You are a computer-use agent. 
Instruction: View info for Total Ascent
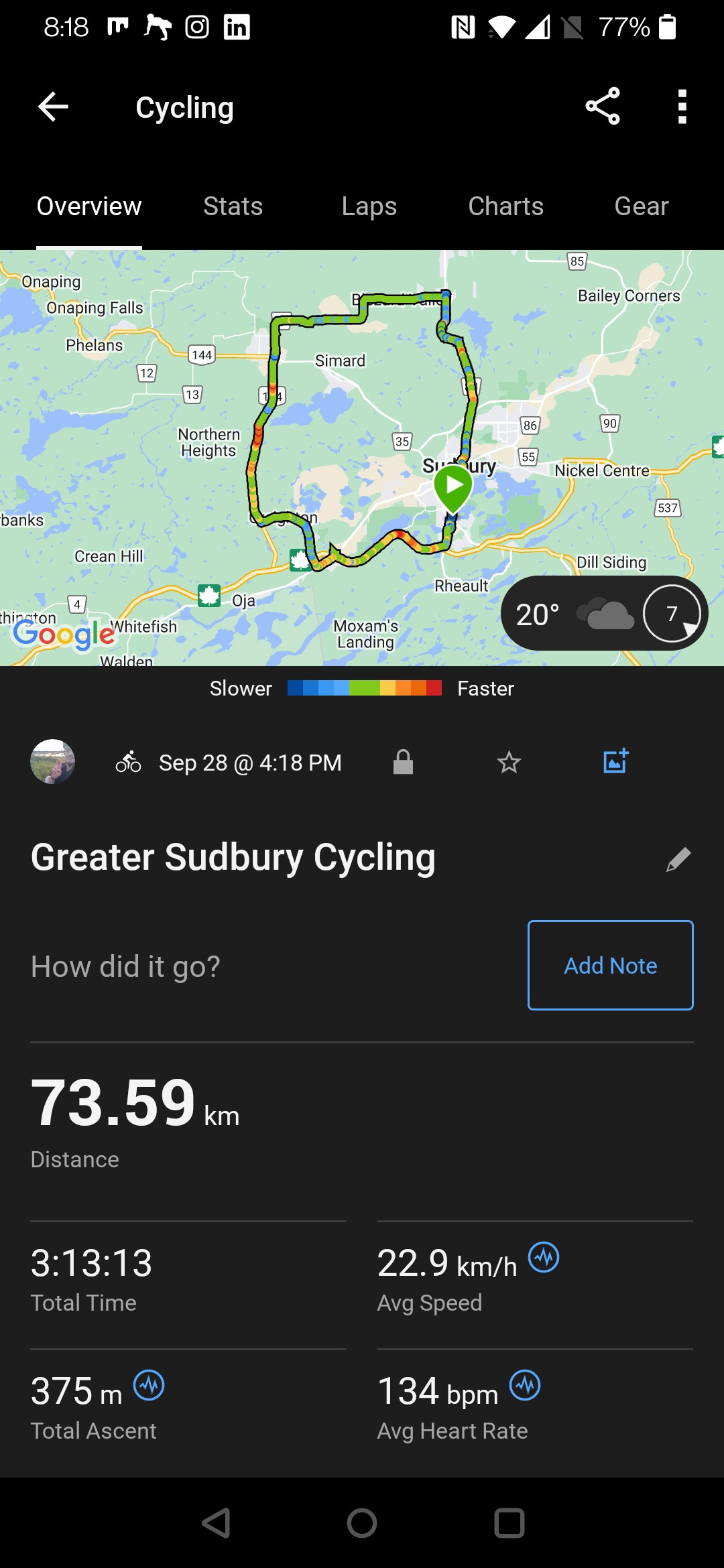coord(149,1385)
